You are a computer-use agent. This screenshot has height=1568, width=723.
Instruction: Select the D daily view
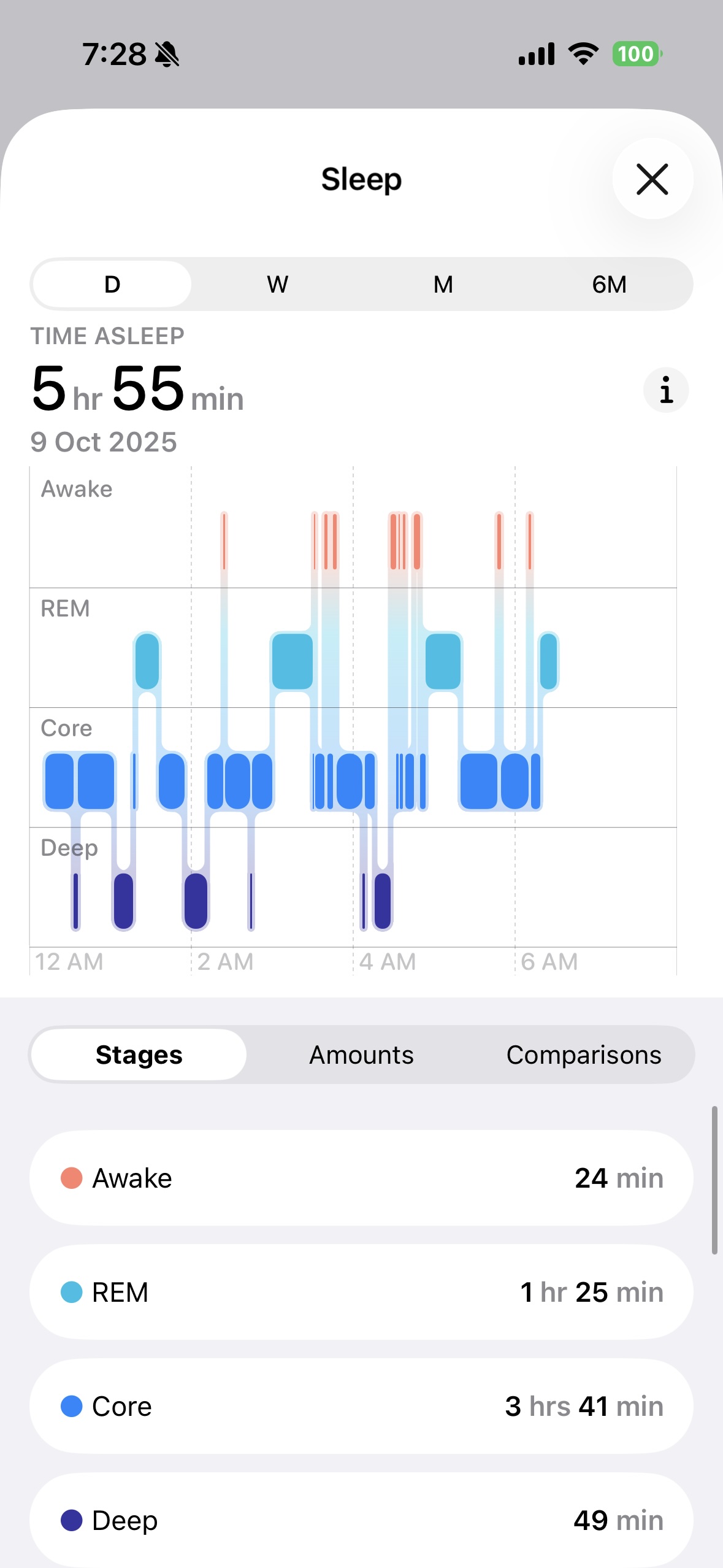pyautogui.click(x=112, y=285)
